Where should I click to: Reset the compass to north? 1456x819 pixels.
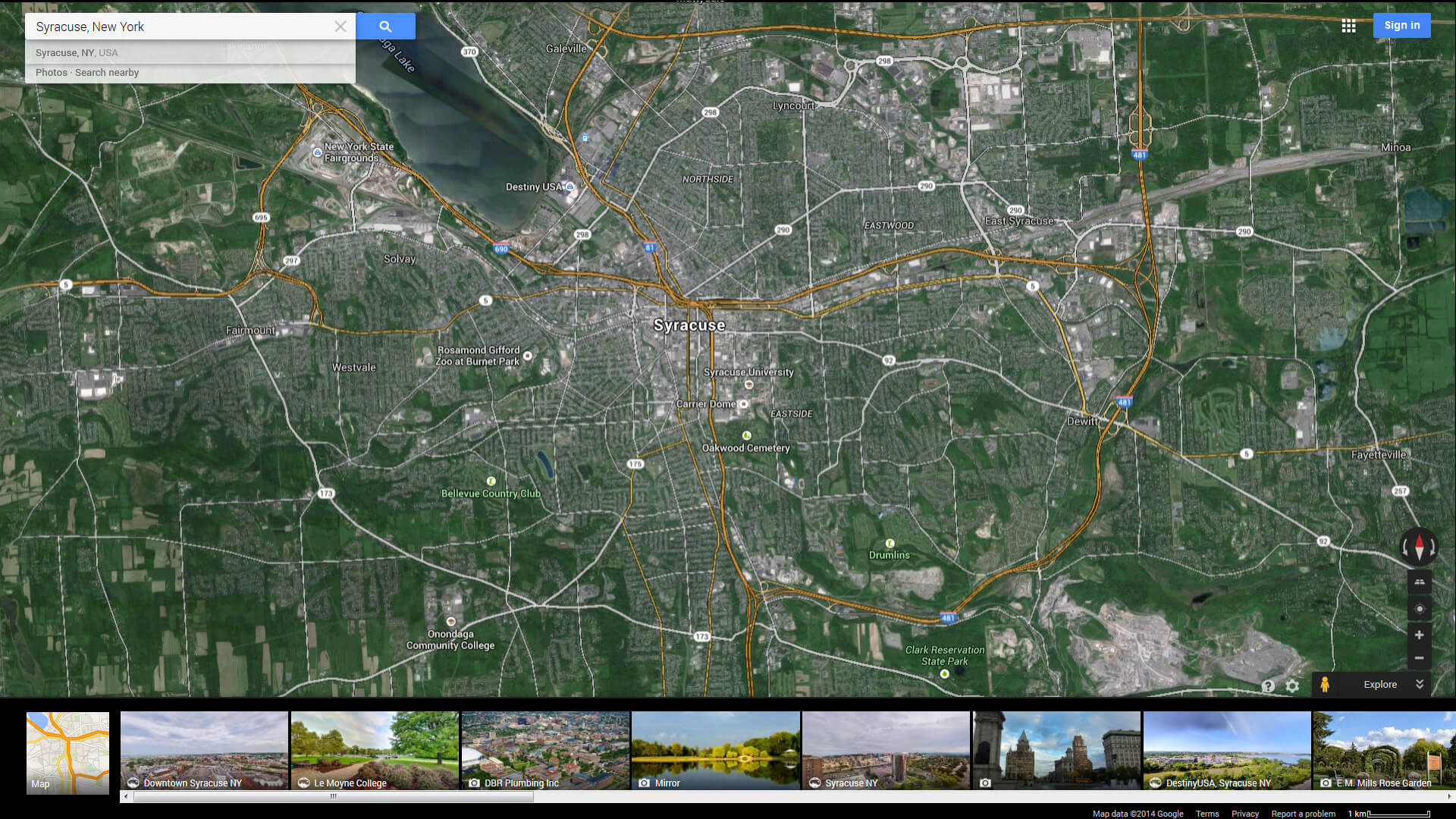pyautogui.click(x=1419, y=547)
